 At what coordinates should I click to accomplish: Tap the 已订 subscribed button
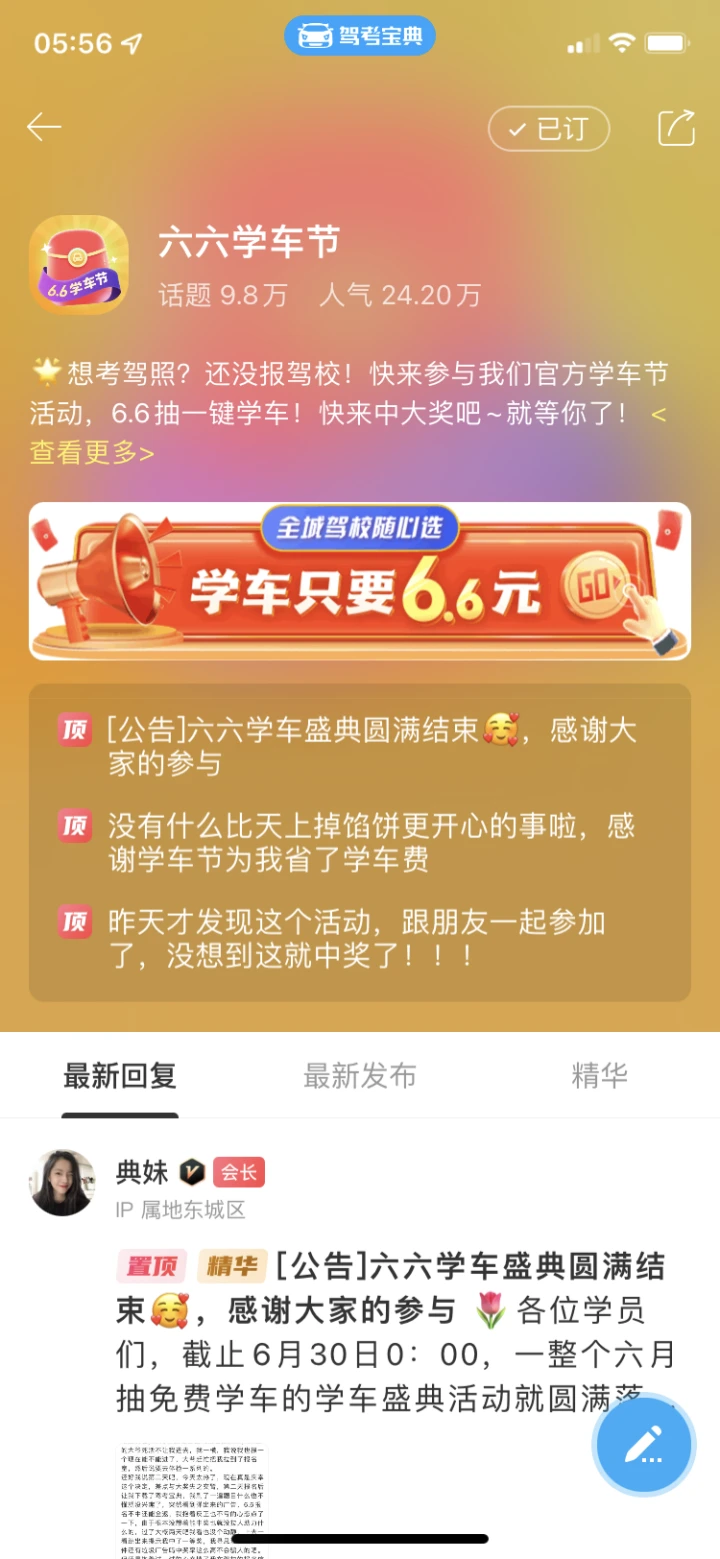click(548, 129)
